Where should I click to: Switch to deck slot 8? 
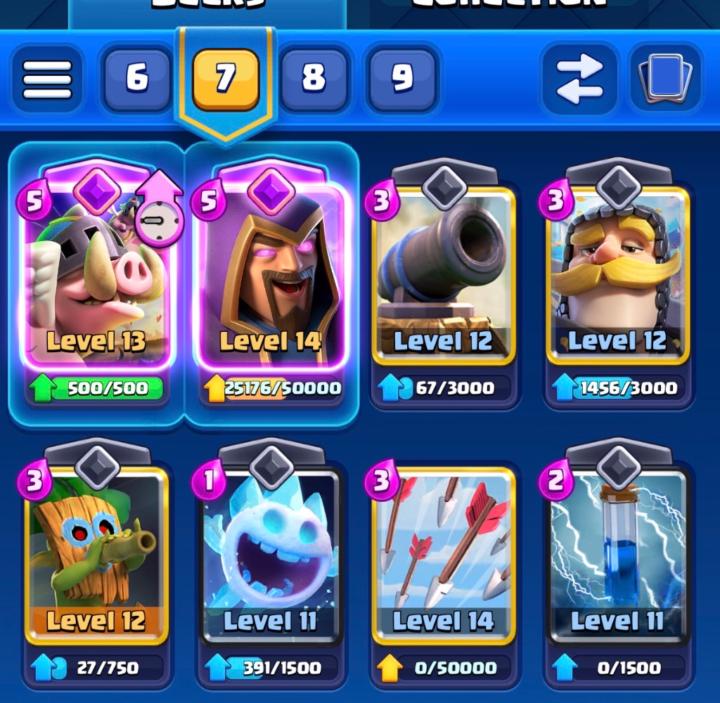pos(314,78)
